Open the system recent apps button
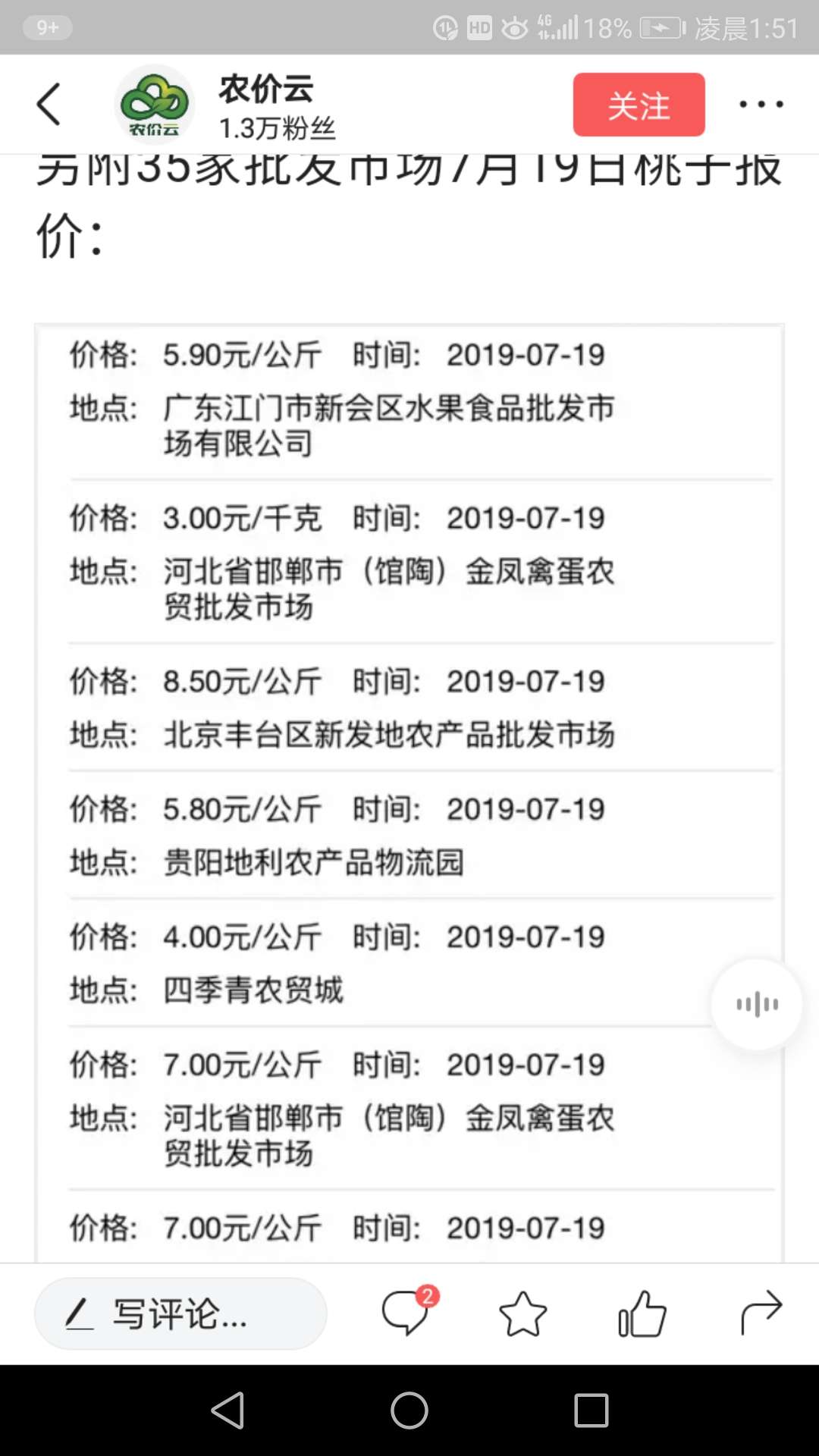This screenshot has height=1456, width=819. [591, 1410]
